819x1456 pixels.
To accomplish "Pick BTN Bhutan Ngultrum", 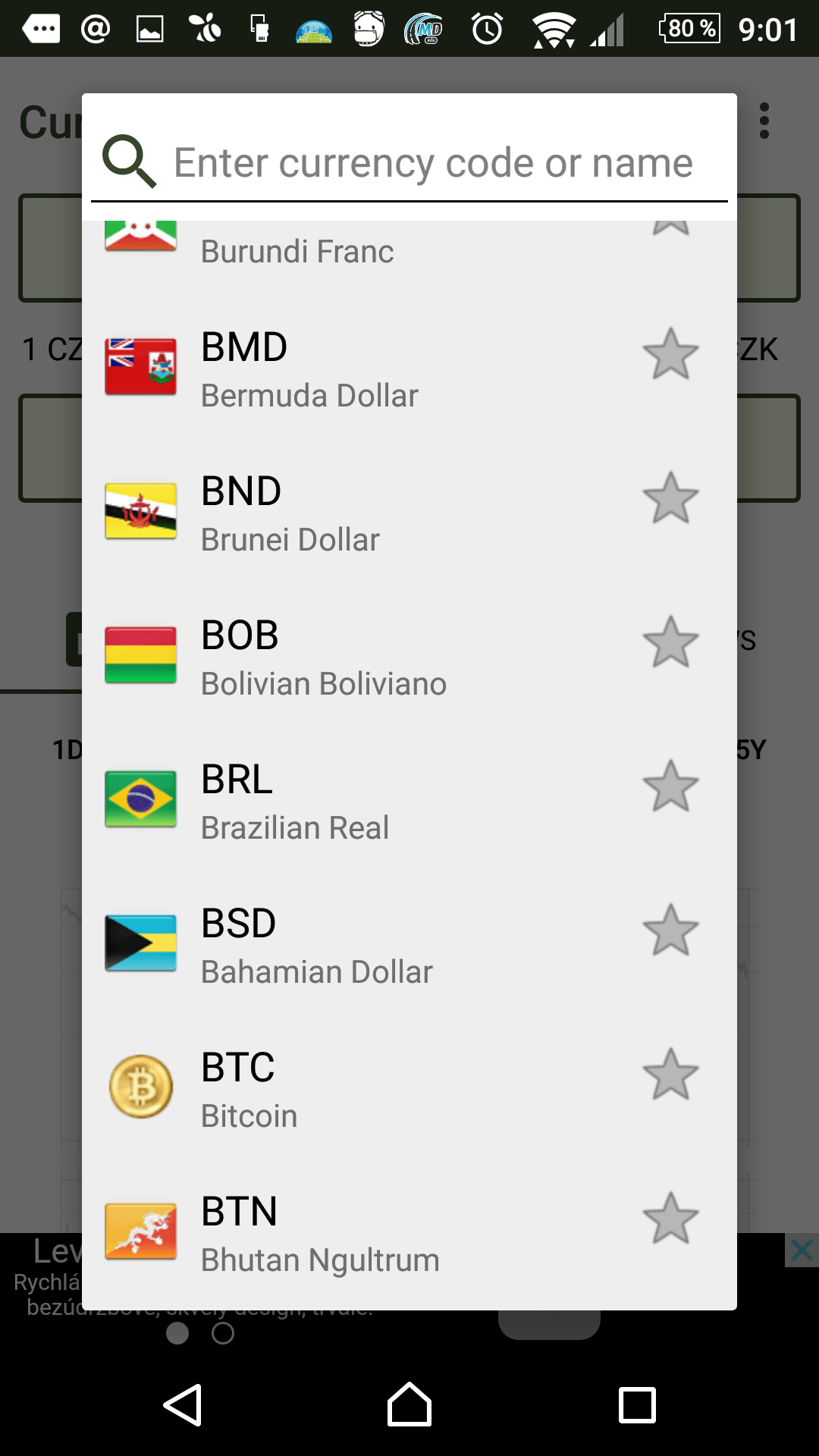I will coord(341,1234).
